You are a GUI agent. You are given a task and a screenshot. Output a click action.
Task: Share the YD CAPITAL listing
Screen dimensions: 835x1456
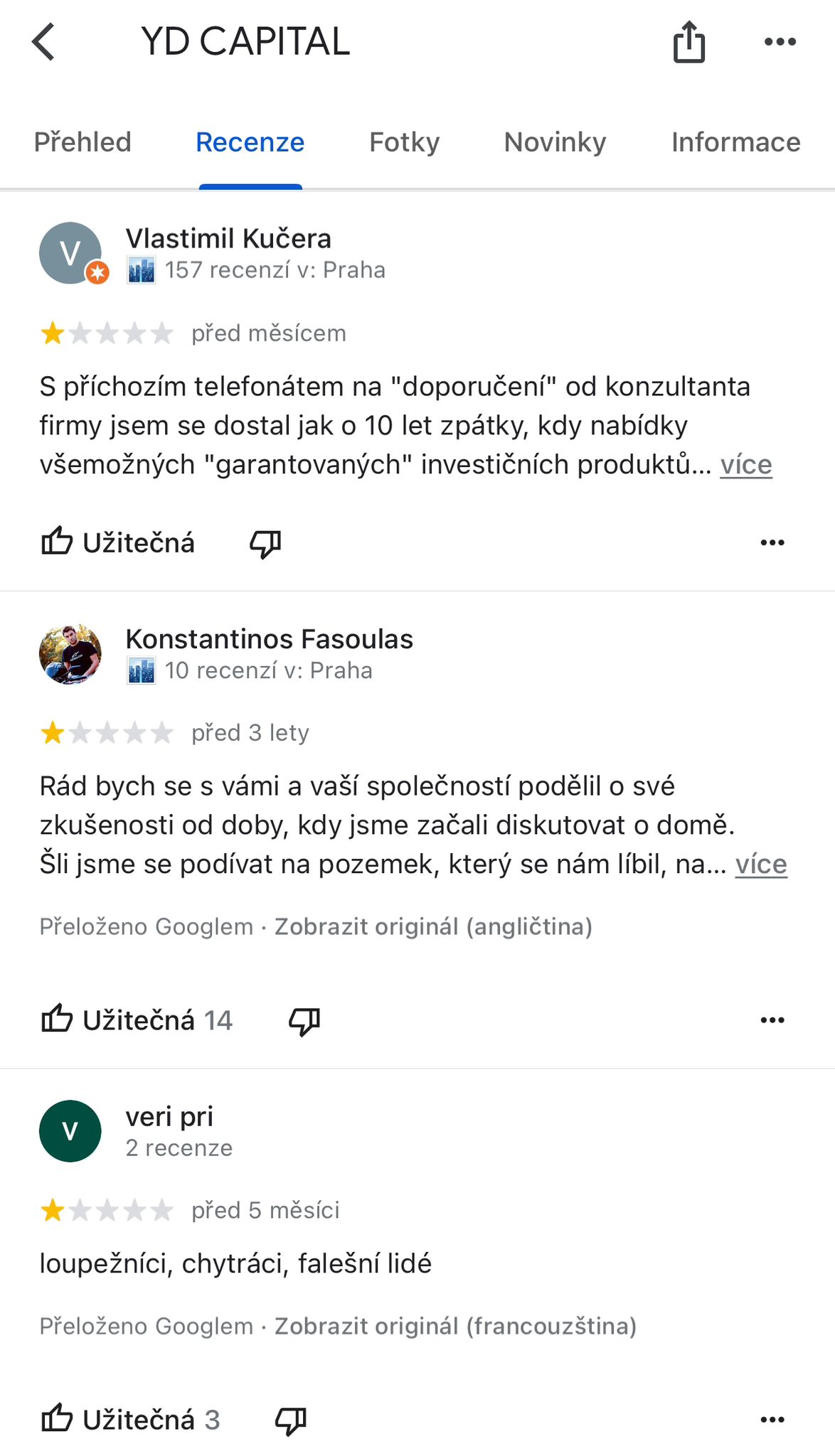pyautogui.click(x=688, y=42)
